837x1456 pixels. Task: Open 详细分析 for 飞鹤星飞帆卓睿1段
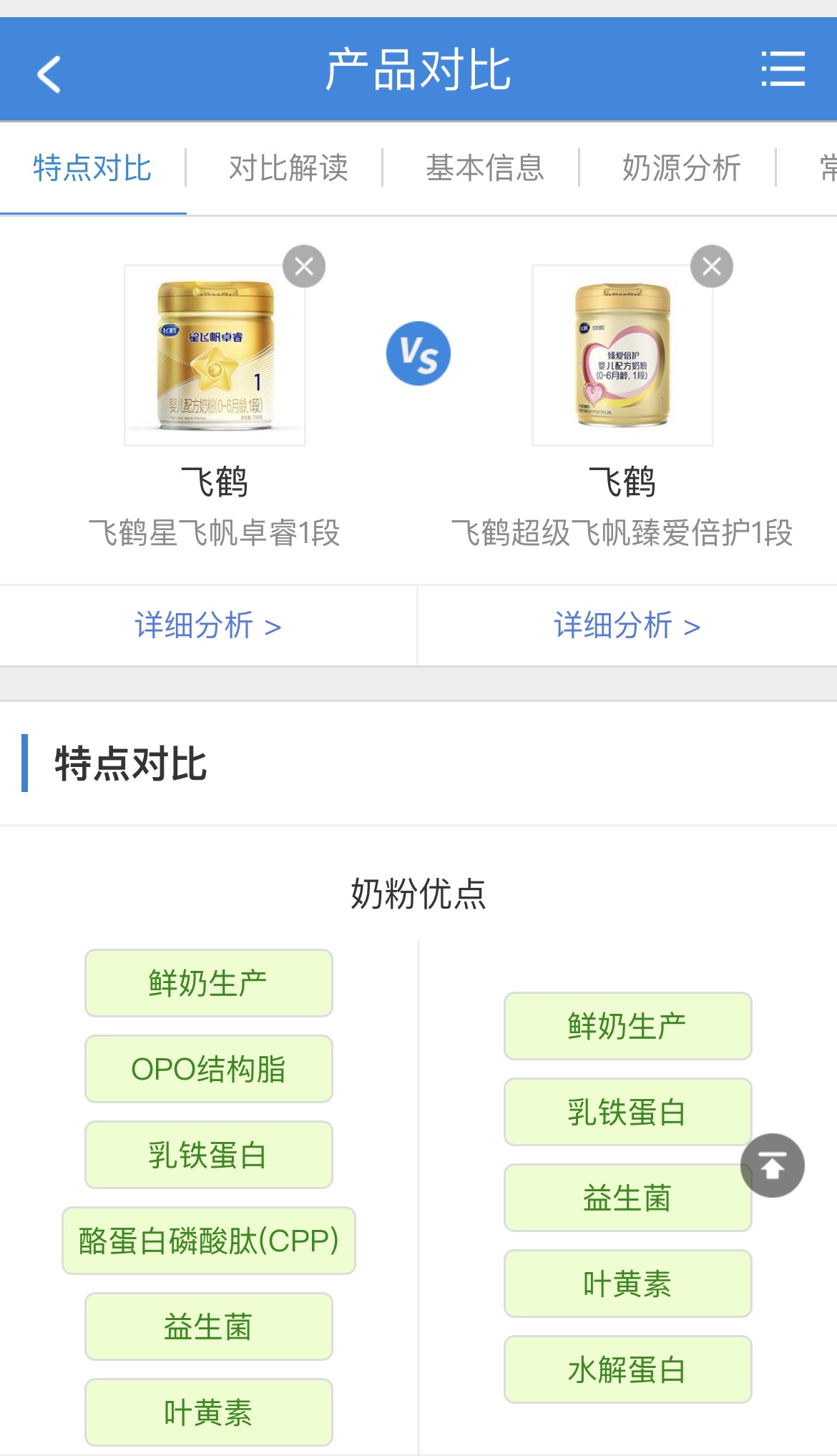pyautogui.click(x=207, y=625)
